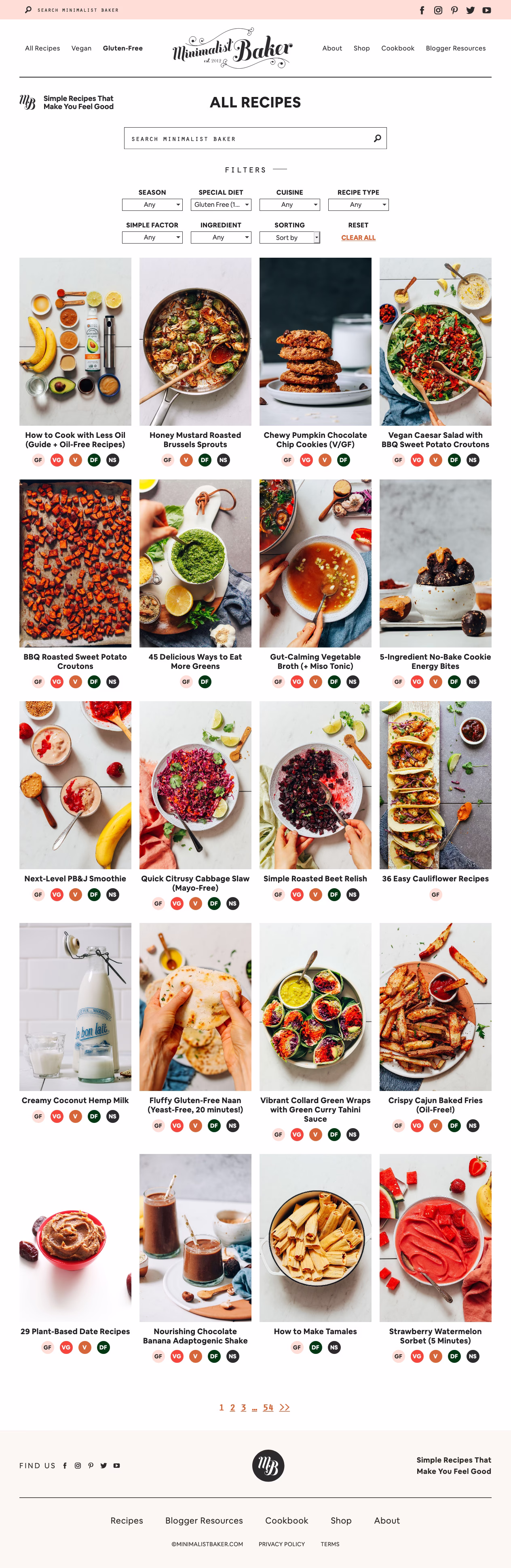This screenshot has height=1568, width=511.
Task: Open the Sort by dropdown
Action: [289, 238]
